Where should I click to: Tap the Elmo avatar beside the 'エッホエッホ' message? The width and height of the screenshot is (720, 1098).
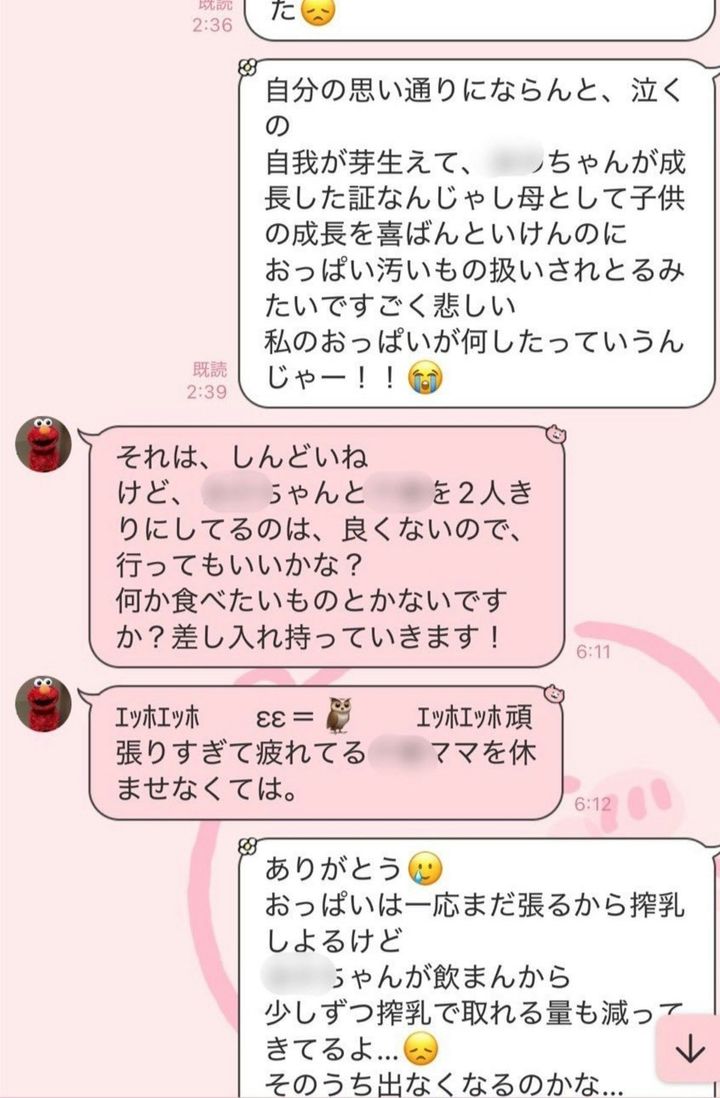pyautogui.click(x=42, y=704)
